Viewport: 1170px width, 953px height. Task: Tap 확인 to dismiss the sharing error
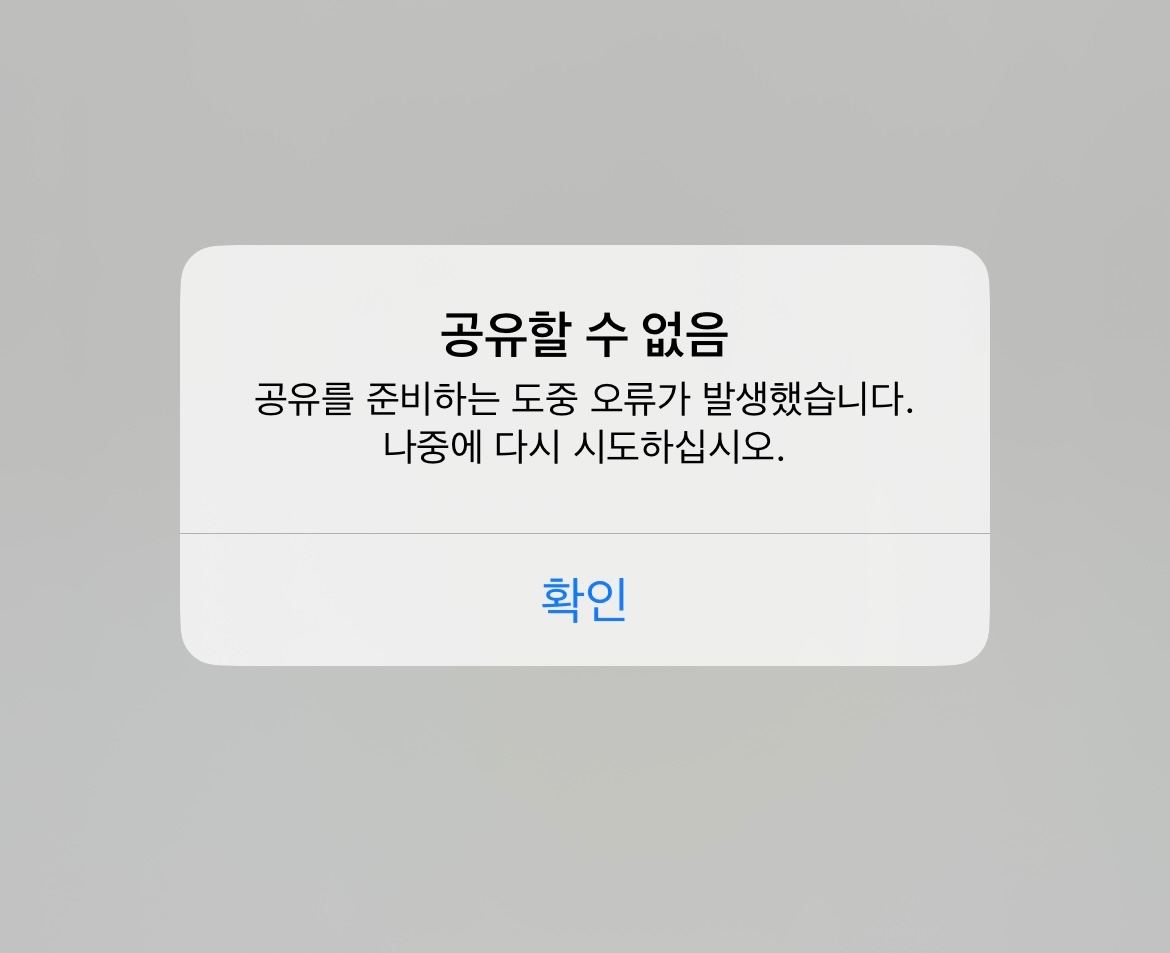(584, 599)
